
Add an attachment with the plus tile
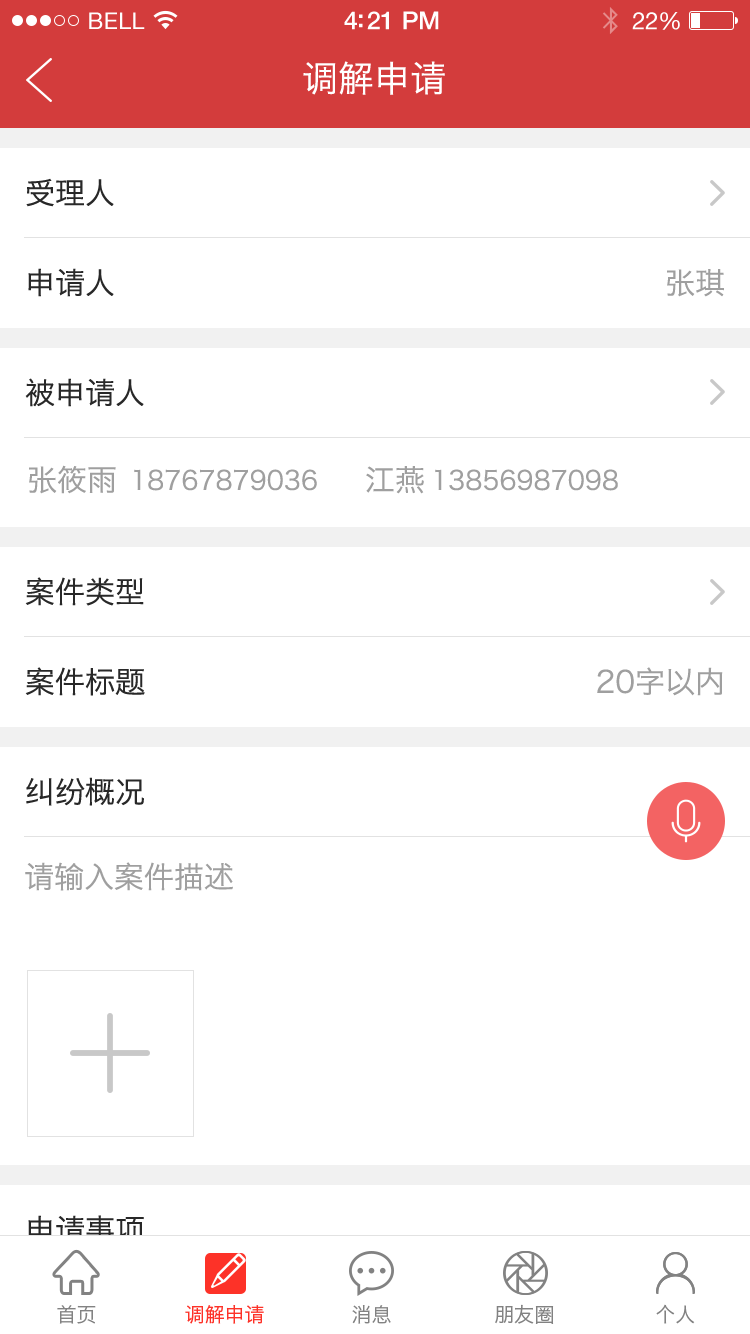click(x=110, y=1053)
